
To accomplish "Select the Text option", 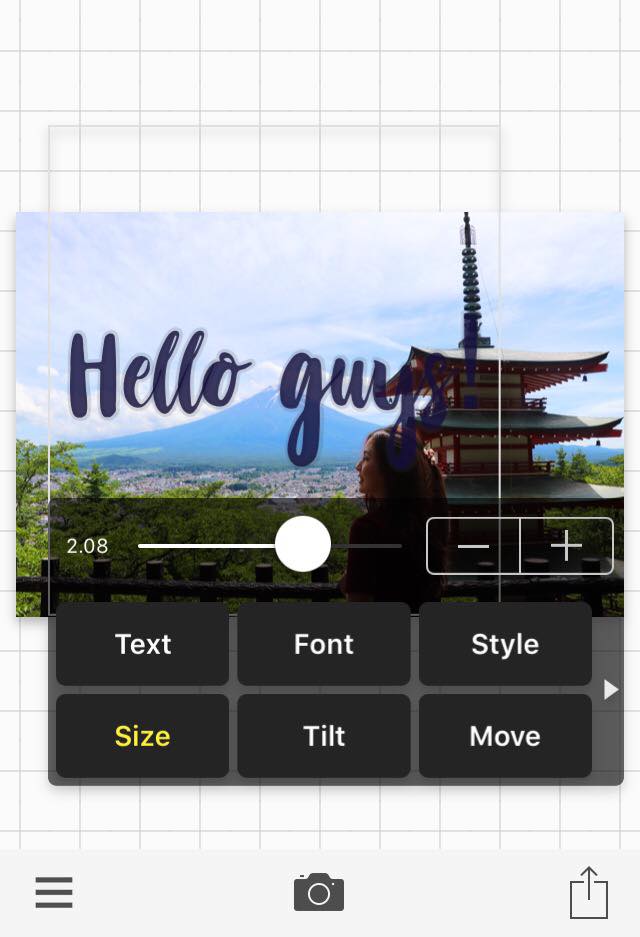I will pyautogui.click(x=142, y=644).
